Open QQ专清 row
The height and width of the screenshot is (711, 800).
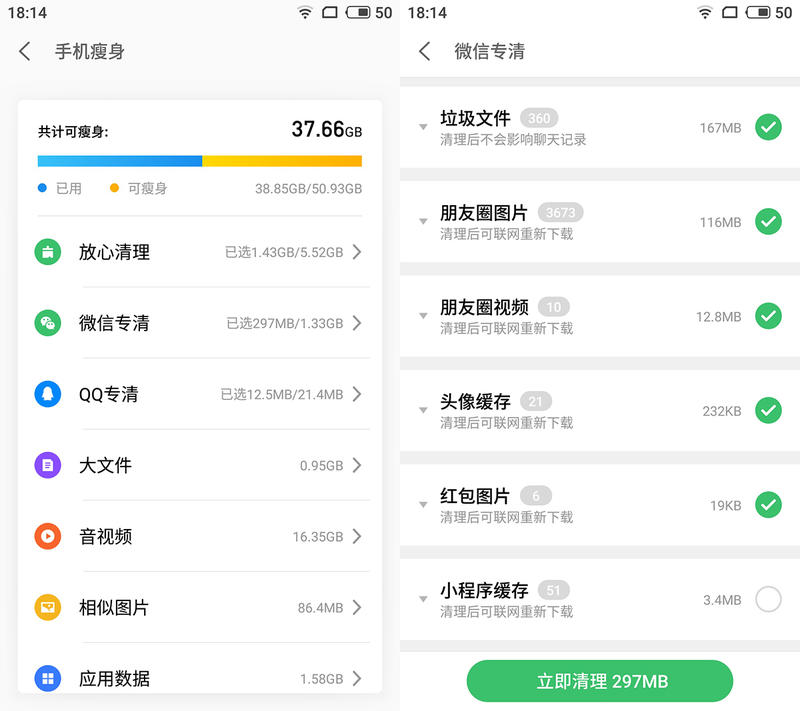tap(200, 394)
